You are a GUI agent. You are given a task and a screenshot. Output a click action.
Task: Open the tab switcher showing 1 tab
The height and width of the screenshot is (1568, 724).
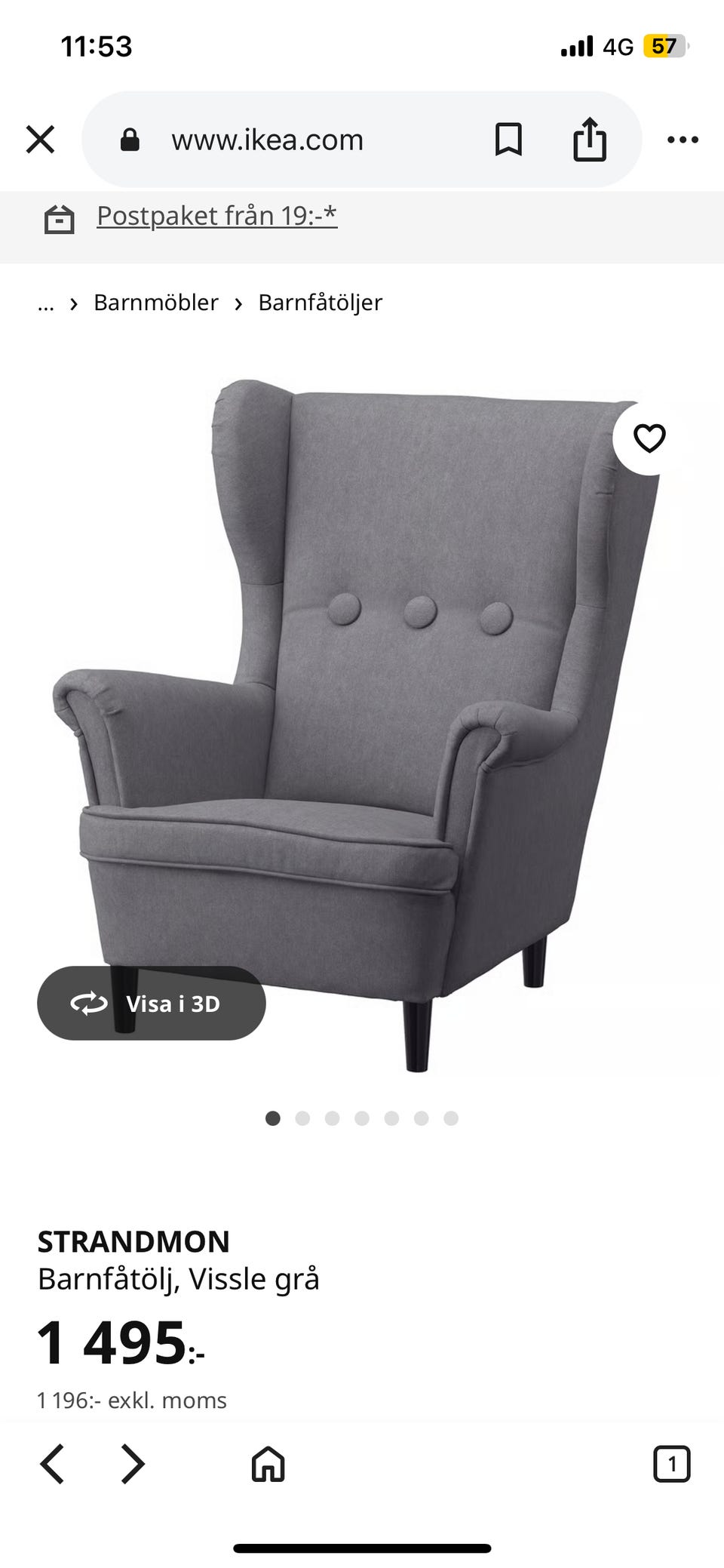tap(671, 1464)
